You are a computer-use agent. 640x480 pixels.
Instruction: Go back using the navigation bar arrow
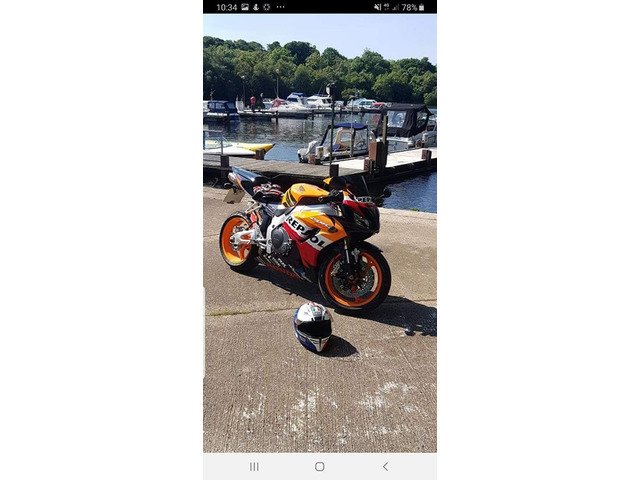(x=385, y=466)
